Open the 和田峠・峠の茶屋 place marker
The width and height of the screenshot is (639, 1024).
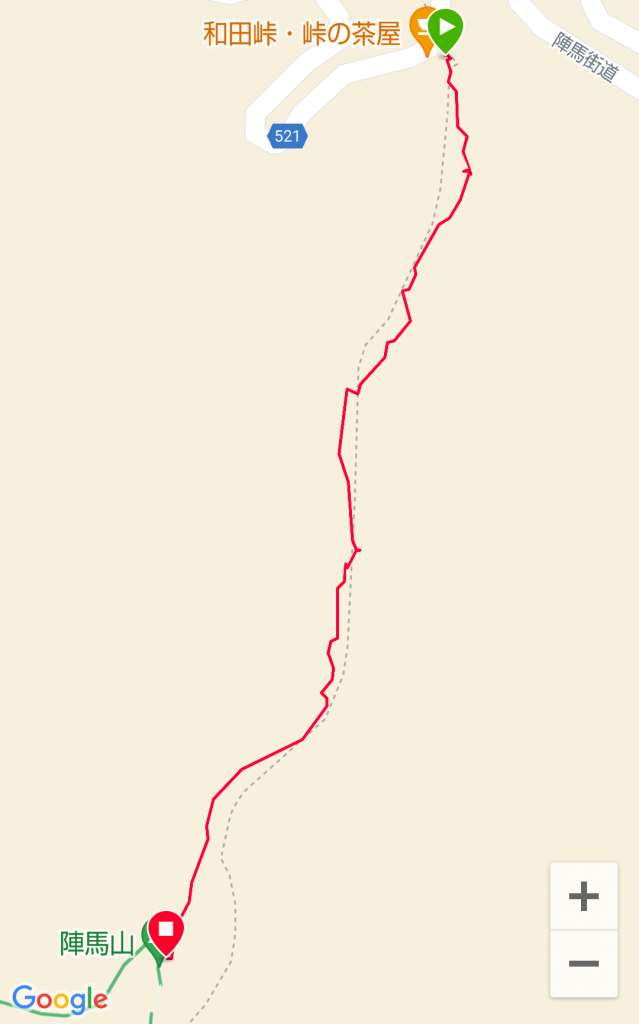421,31
